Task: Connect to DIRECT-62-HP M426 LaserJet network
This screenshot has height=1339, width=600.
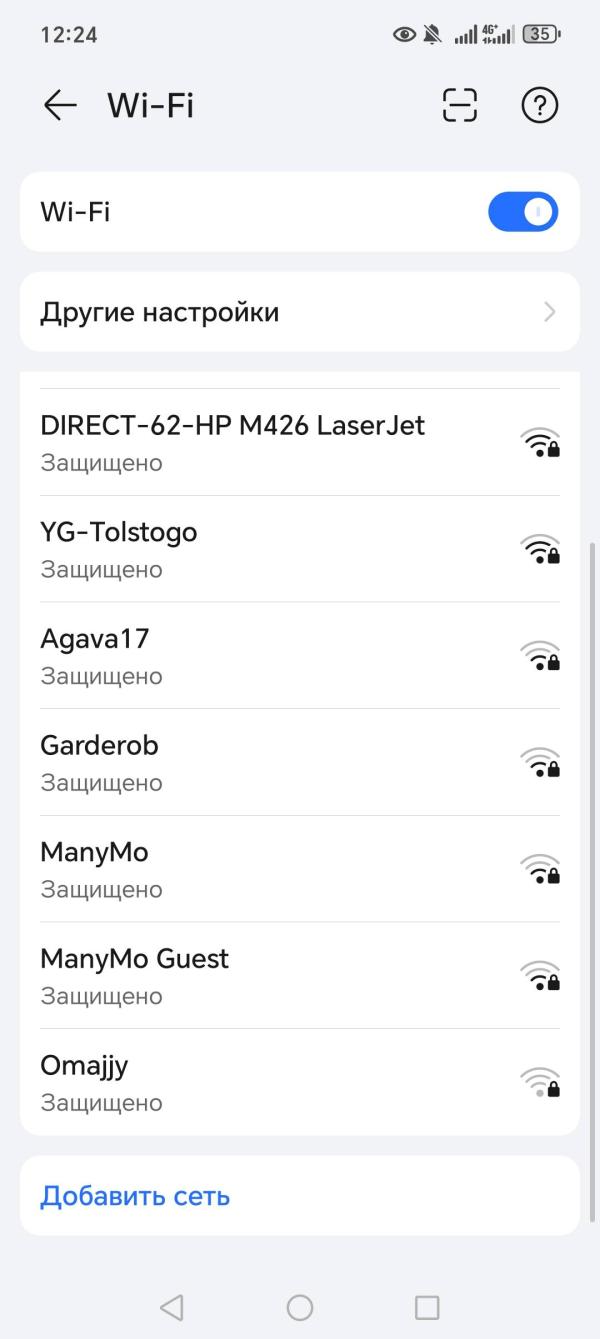Action: click(300, 442)
